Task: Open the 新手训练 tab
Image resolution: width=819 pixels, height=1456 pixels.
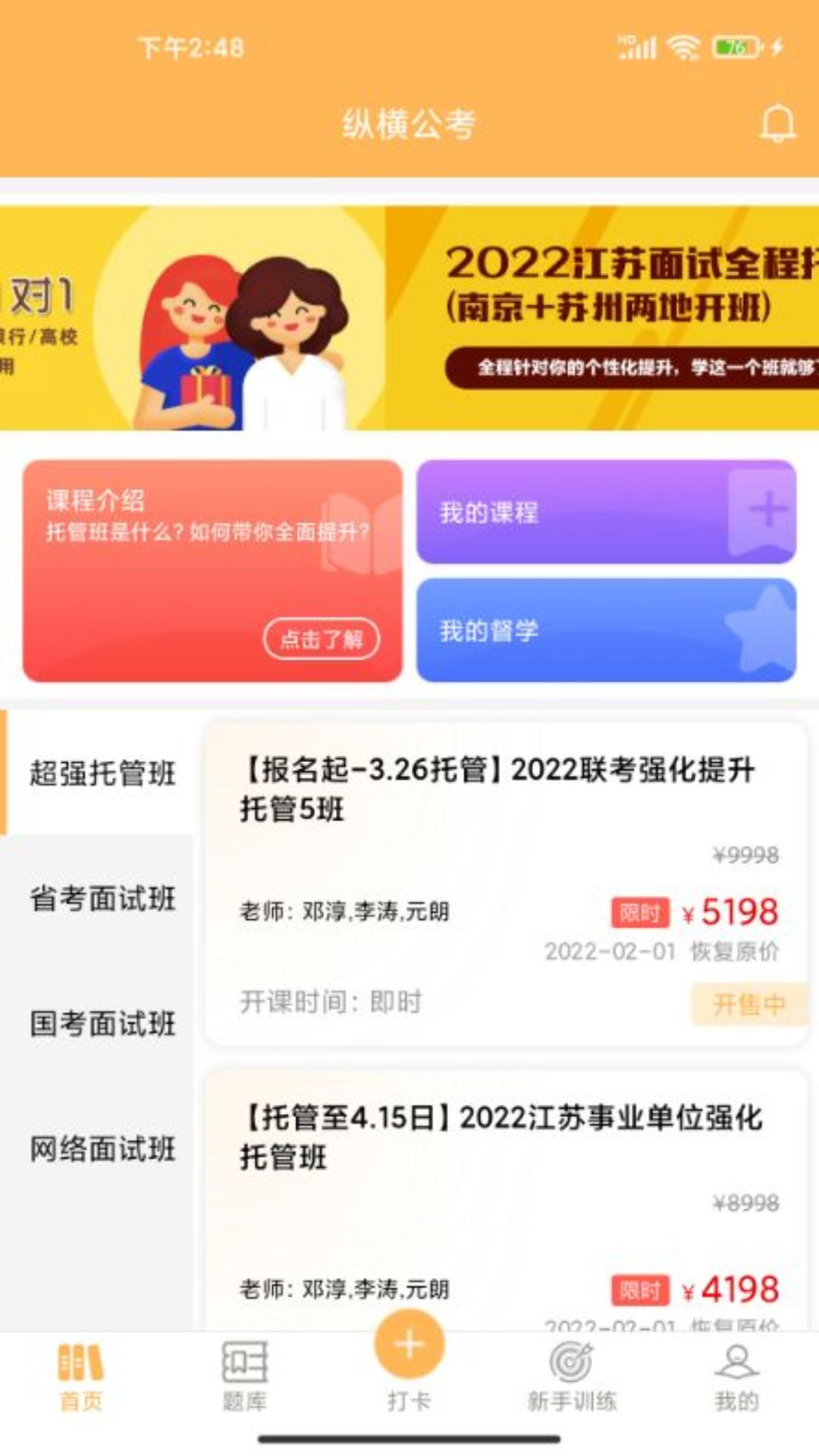Action: point(572,1376)
